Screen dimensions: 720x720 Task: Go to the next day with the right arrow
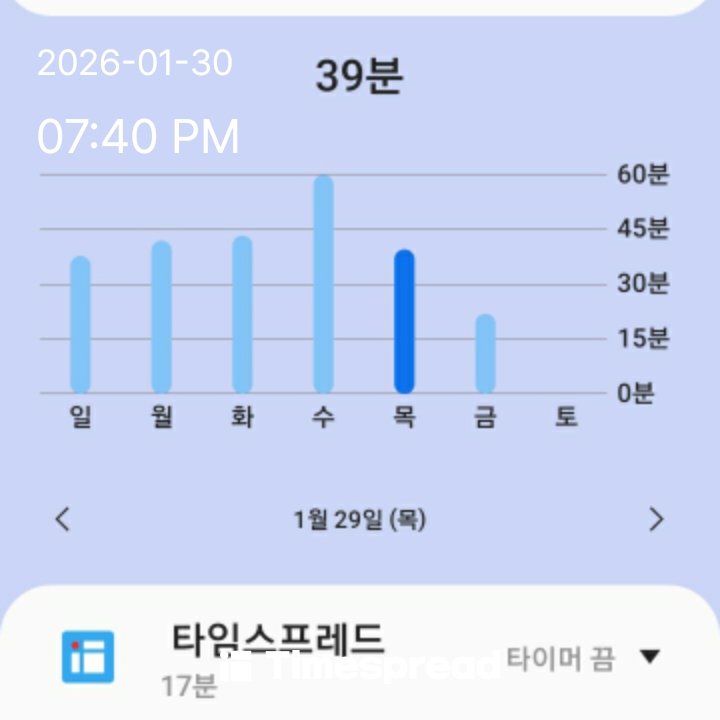(656, 519)
